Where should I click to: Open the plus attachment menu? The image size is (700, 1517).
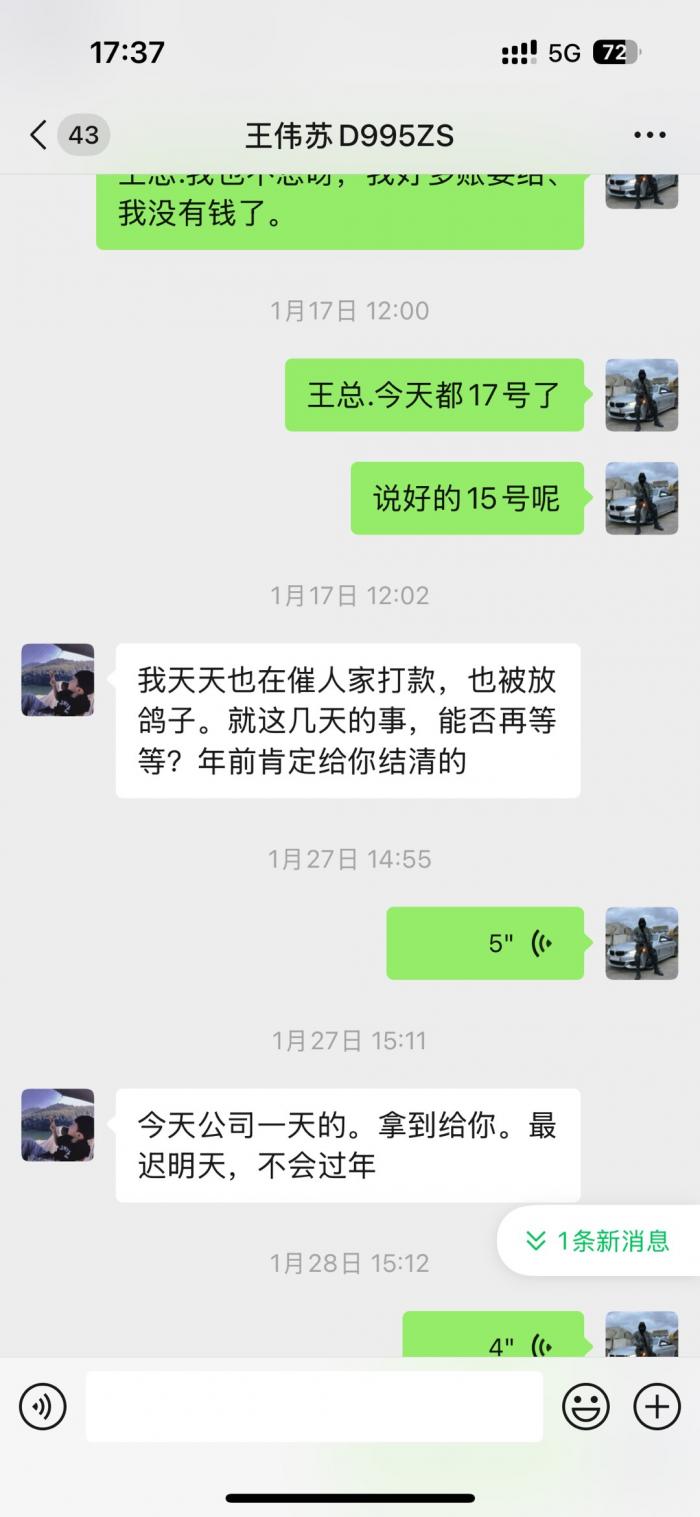pyautogui.click(x=657, y=1406)
